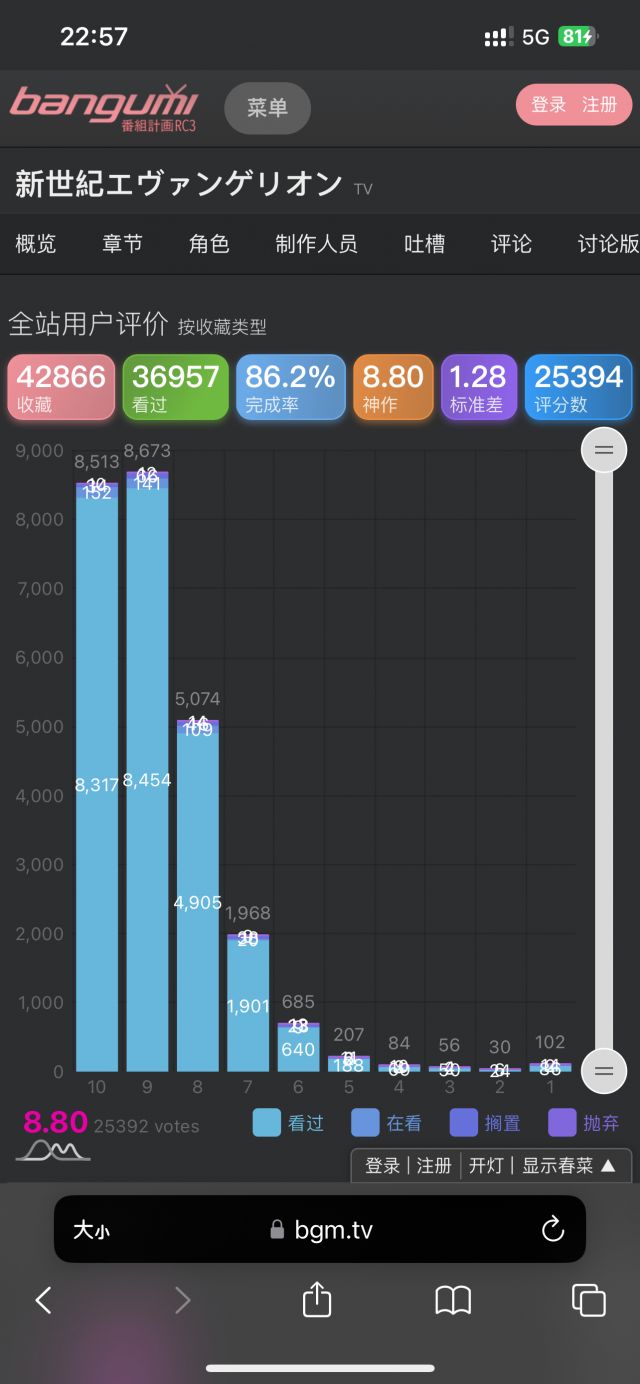Viewport: 640px width, 1384px height.
Task: Switch to the 章节 tab
Action: (122, 244)
